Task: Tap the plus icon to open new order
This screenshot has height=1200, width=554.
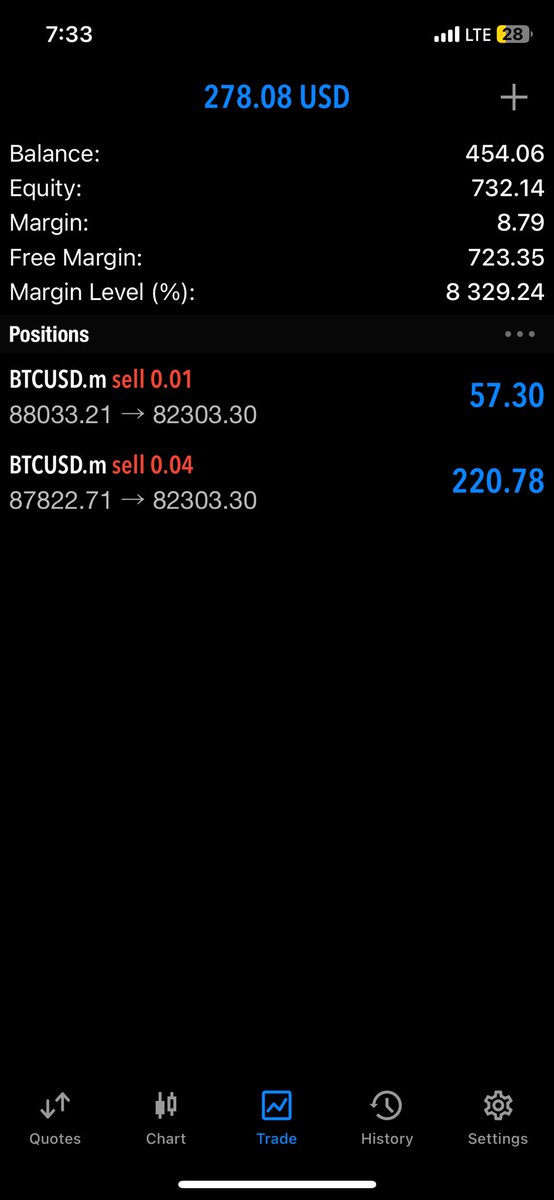Action: [513, 97]
